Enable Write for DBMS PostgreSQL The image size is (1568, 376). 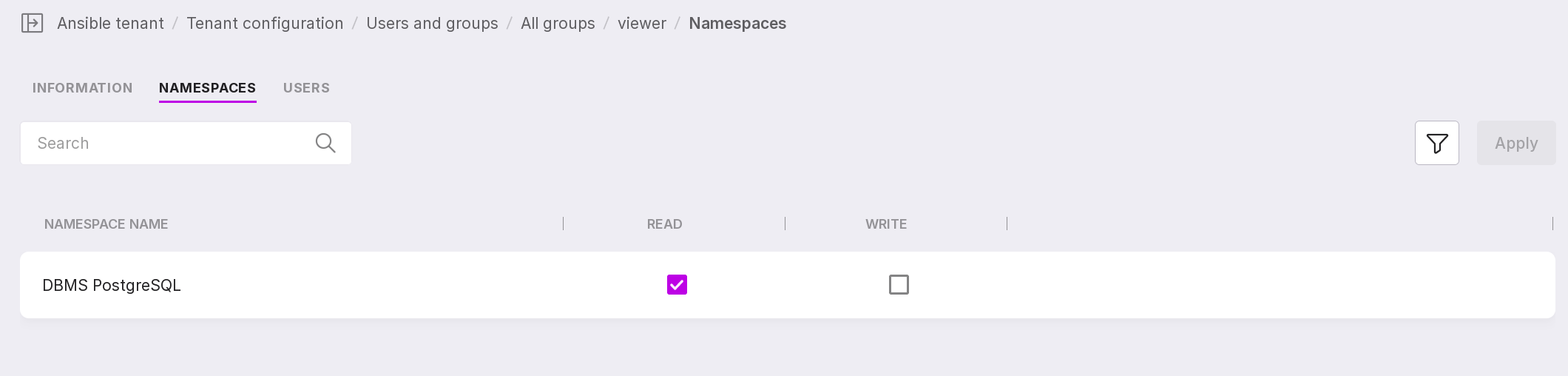[899, 285]
